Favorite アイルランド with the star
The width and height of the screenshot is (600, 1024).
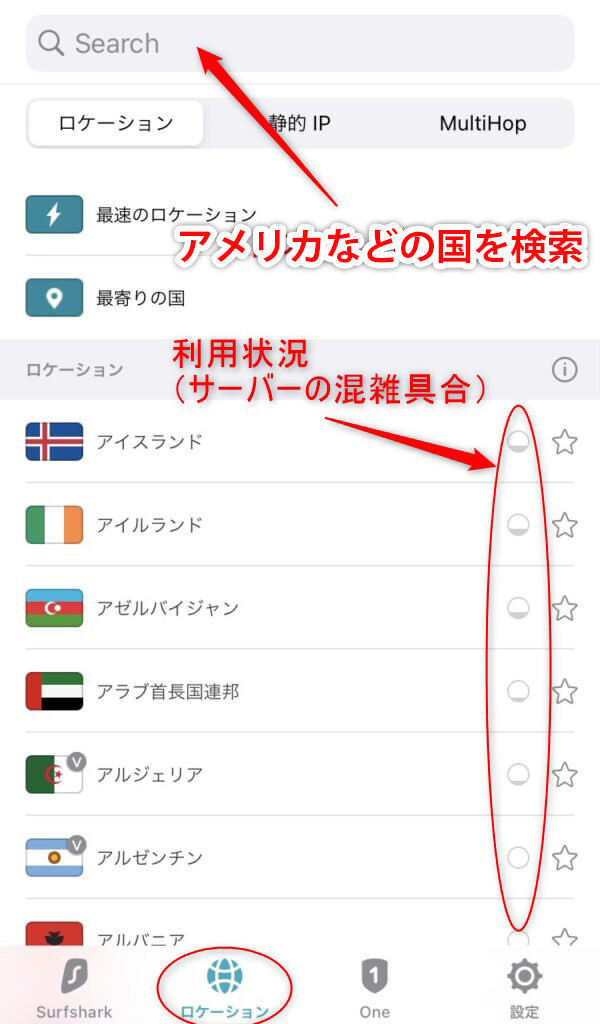coord(565,525)
